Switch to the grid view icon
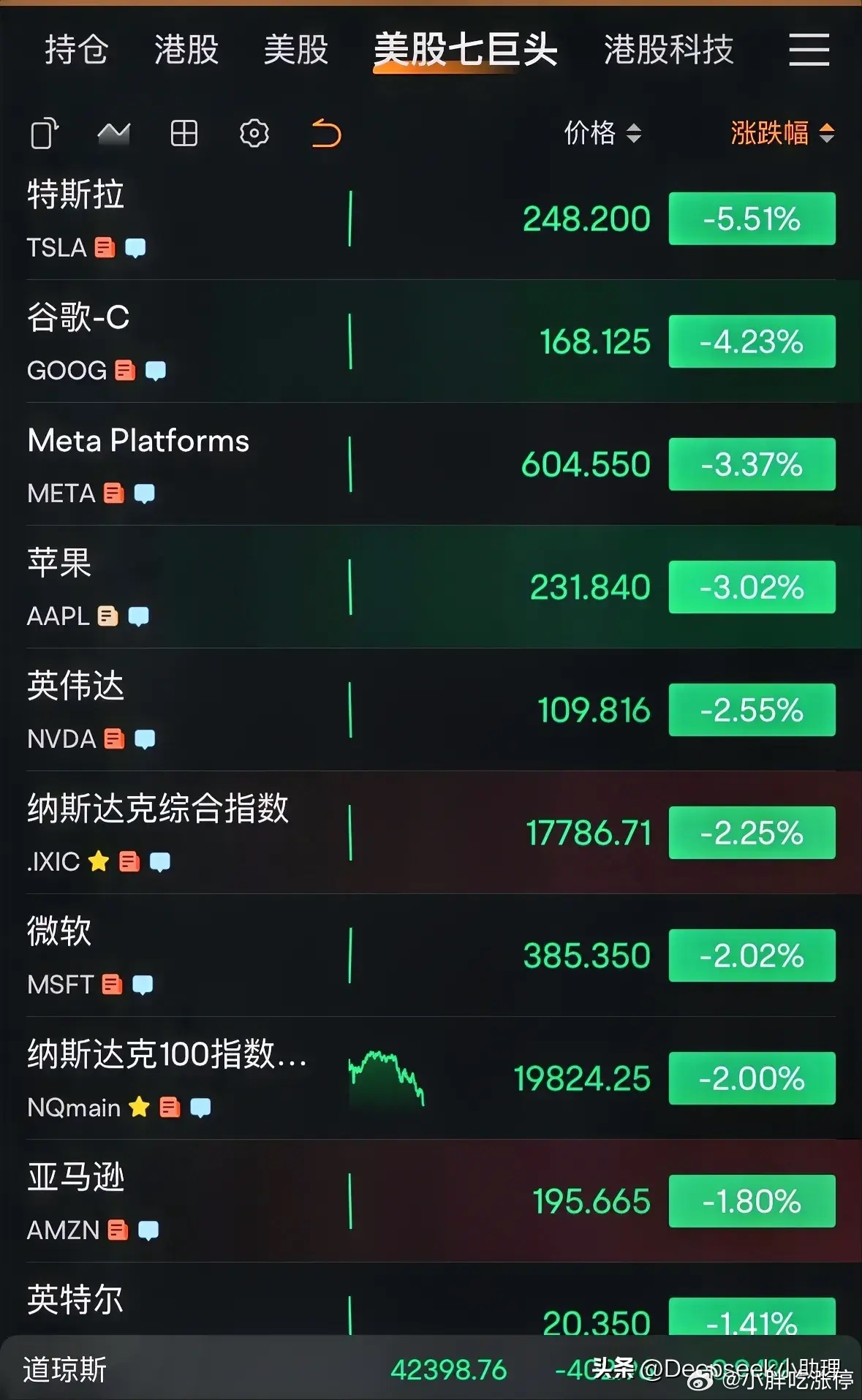Screen dimensions: 862x1400 [x=184, y=133]
